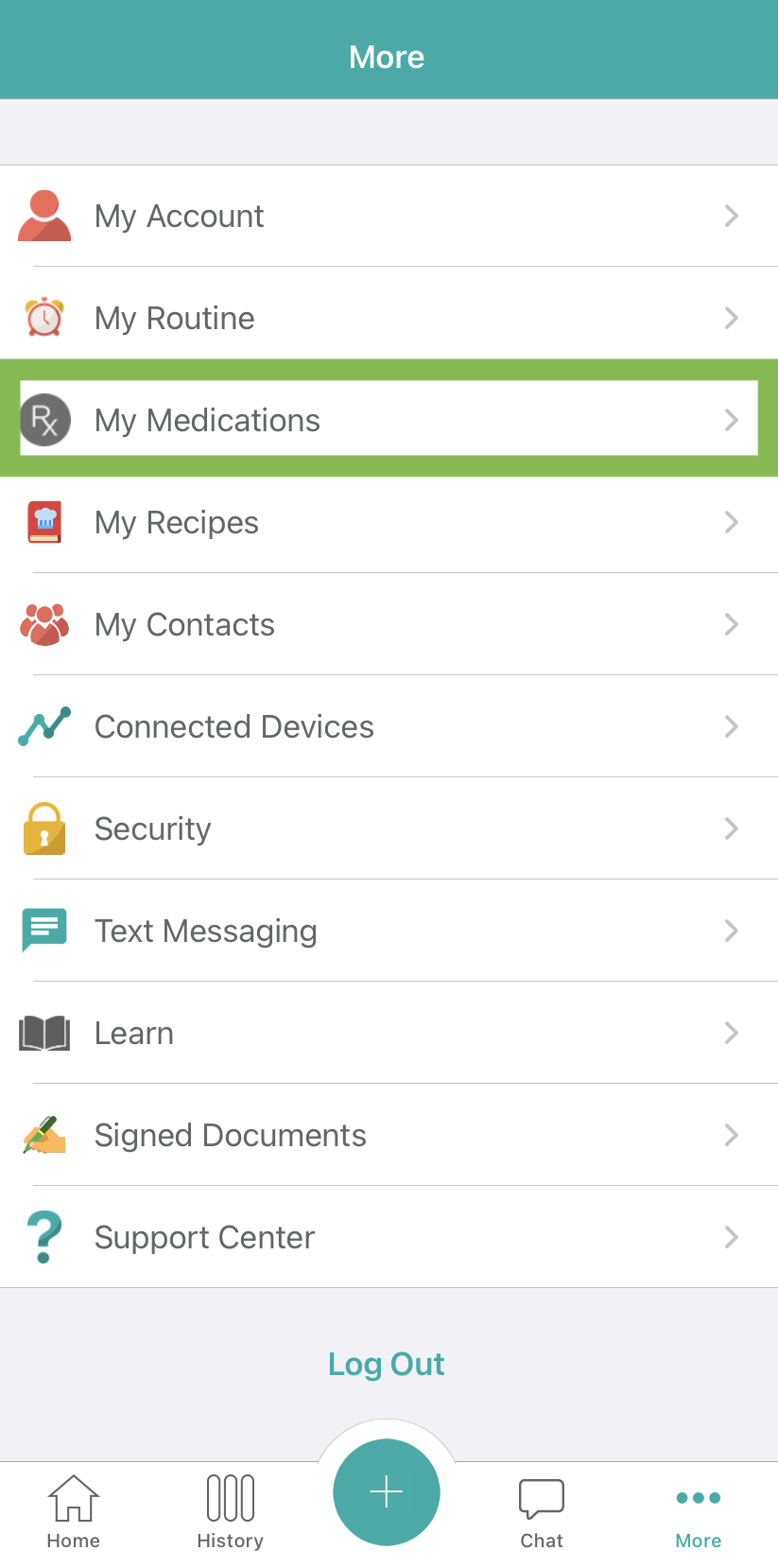Go to Security settings

(x=389, y=828)
